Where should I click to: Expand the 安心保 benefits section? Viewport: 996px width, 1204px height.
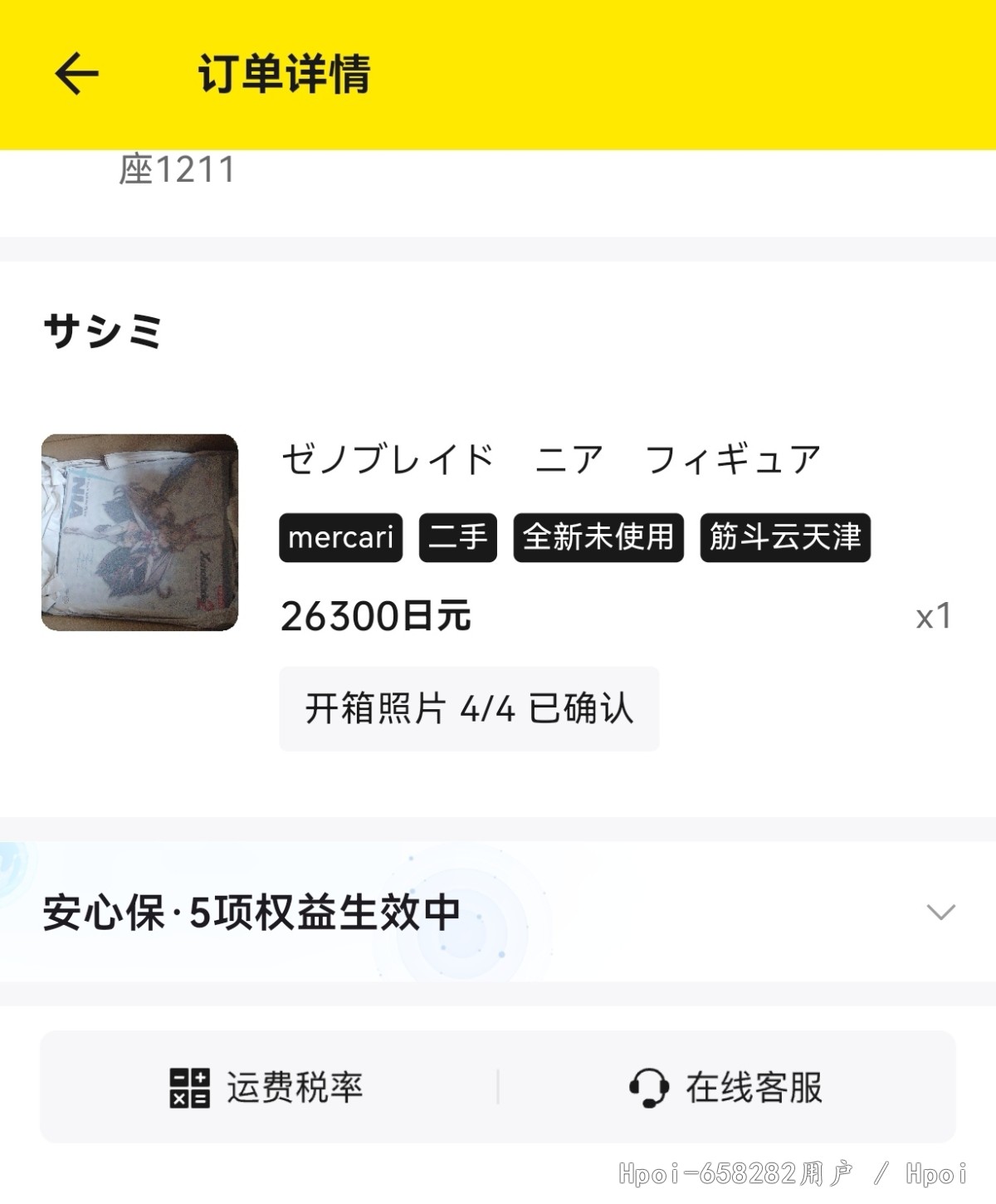[x=940, y=912]
